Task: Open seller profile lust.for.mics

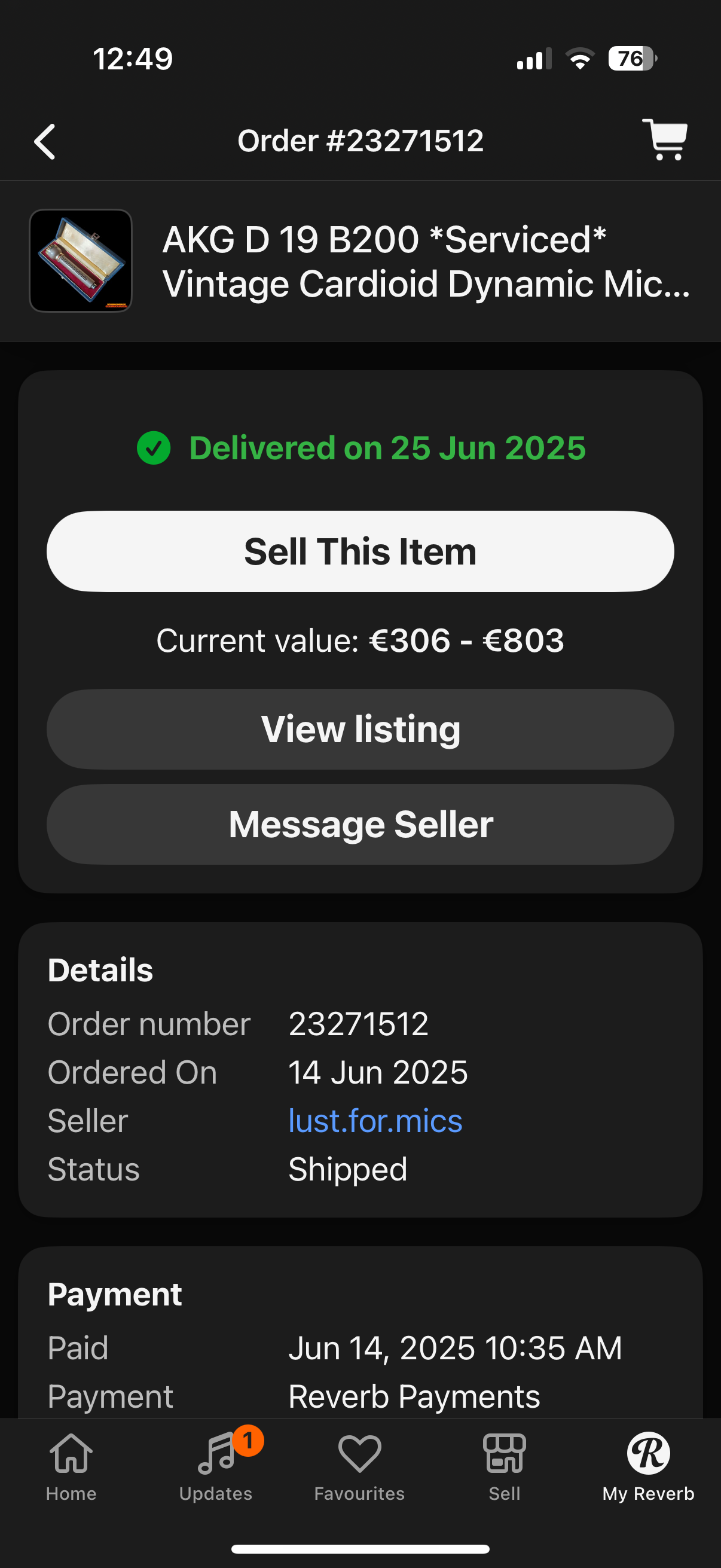Action: 375,1121
